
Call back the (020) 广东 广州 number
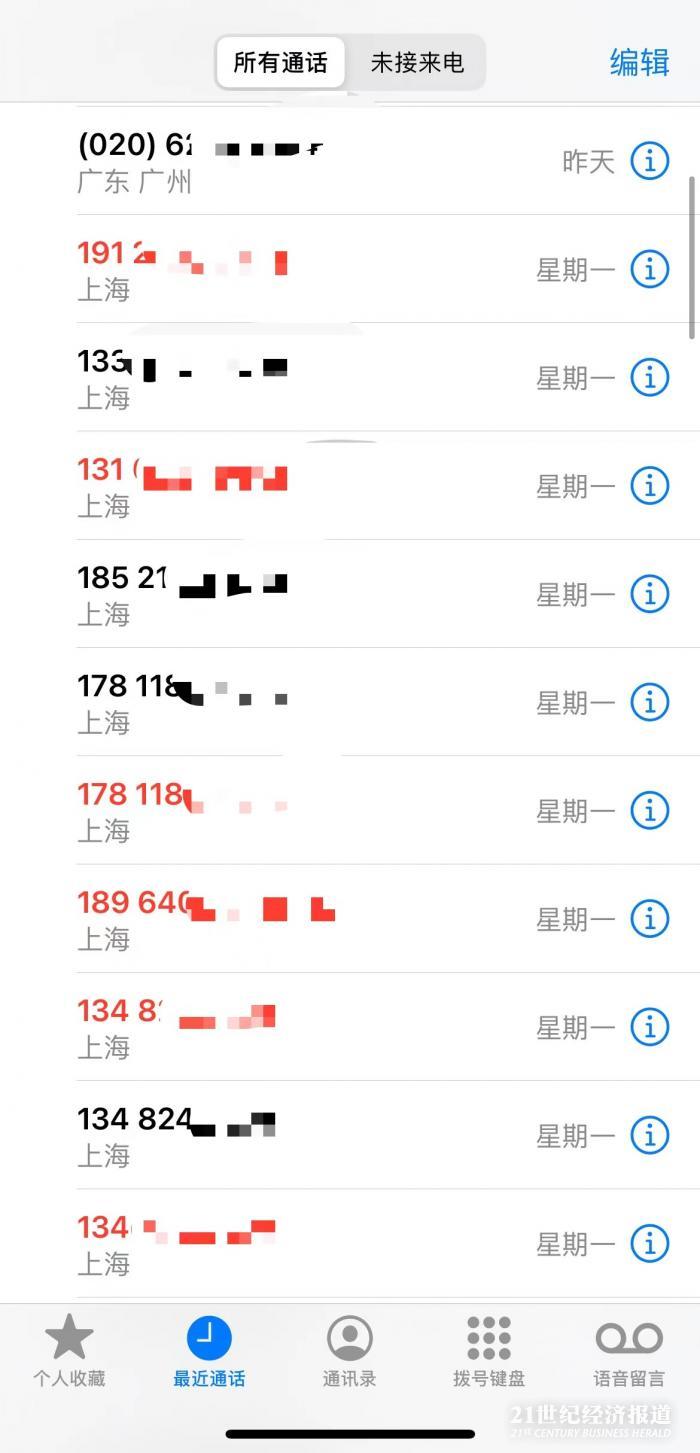tap(300, 161)
